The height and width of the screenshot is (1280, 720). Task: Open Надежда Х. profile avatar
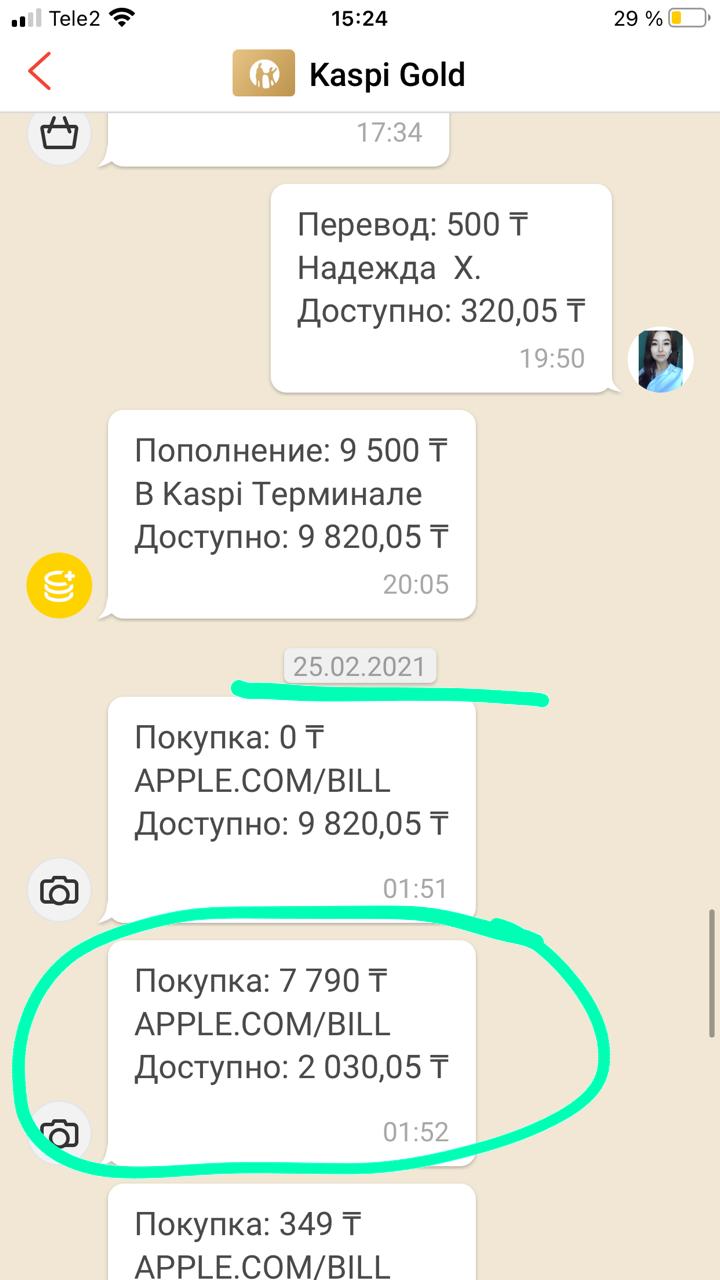[660, 361]
